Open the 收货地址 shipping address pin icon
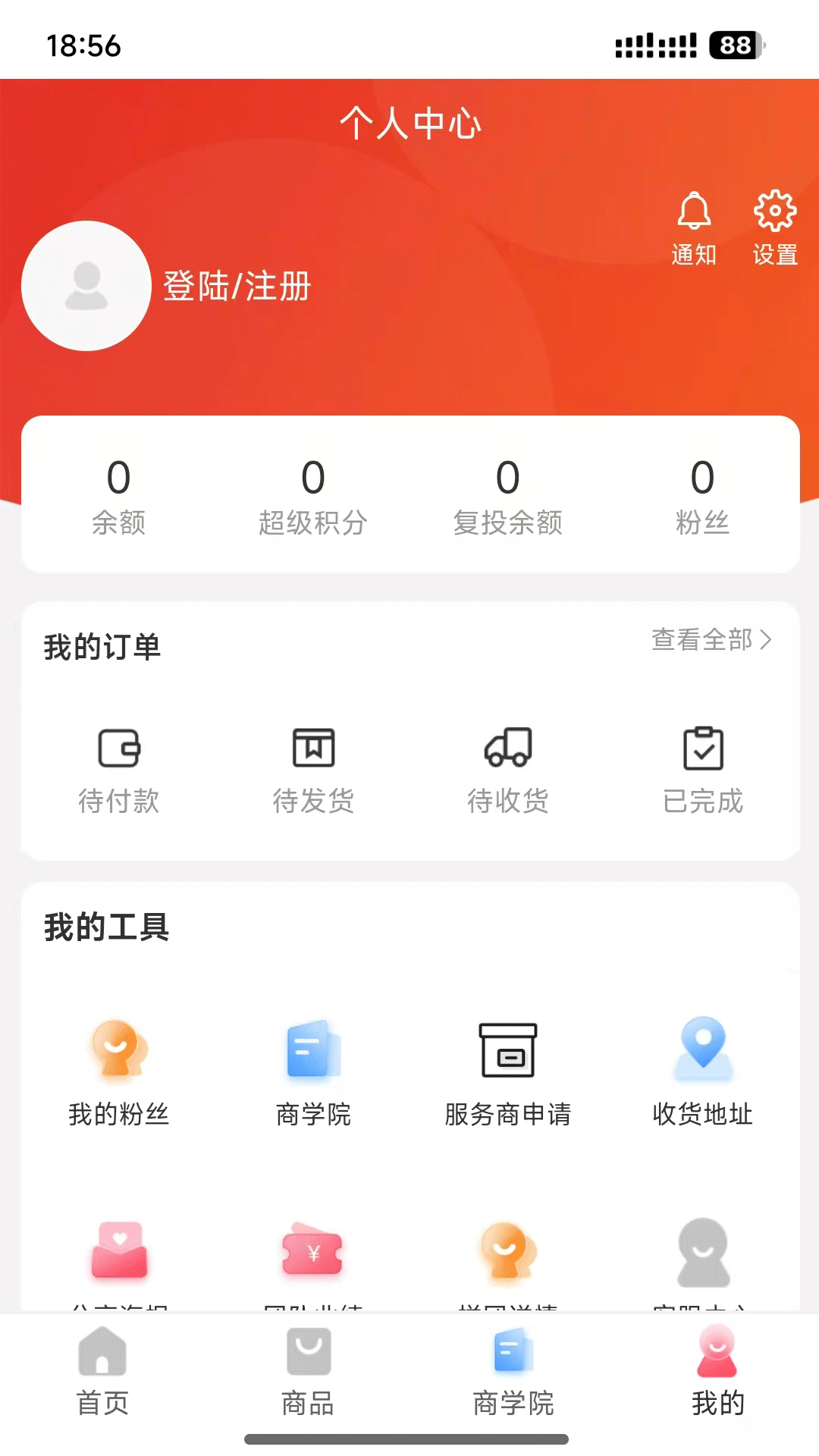This screenshot has width=819, height=1456. click(x=704, y=1062)
